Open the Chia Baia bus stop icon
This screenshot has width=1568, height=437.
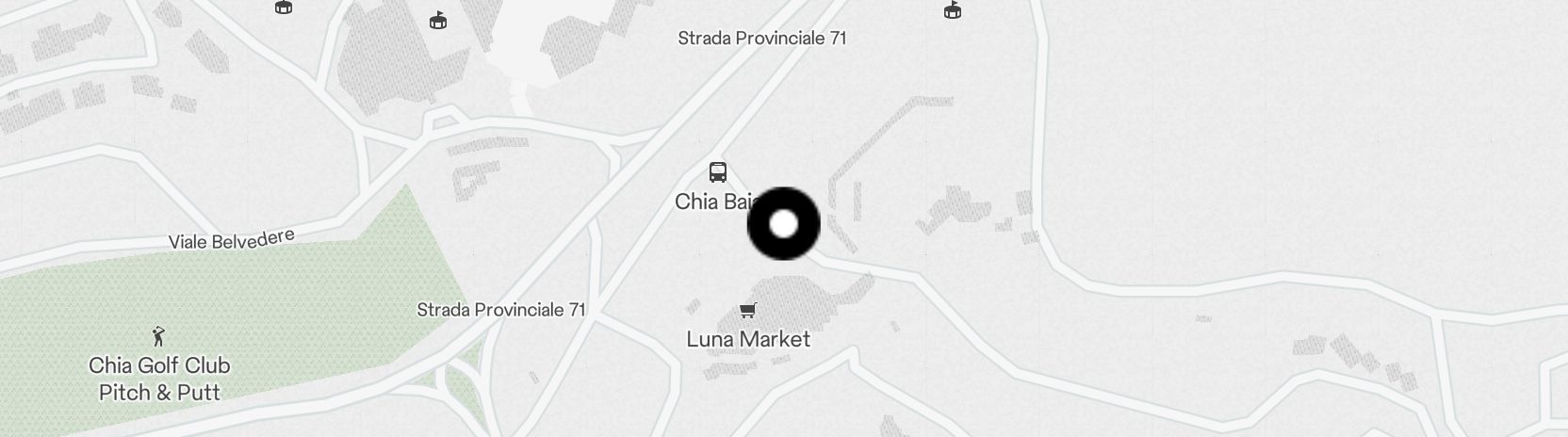pos(718,172)
